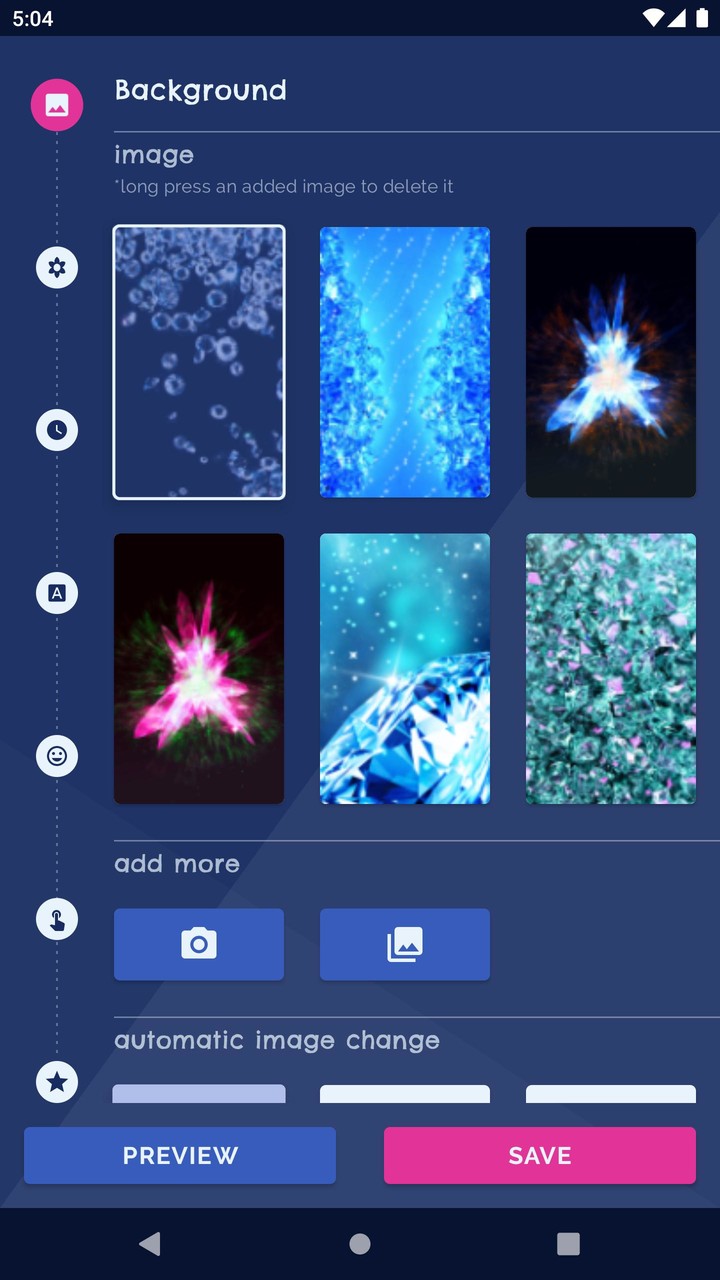This screenshot has height=1280, width=720.
Task: Save the wallpaper settings
Action: [540, 1155]
